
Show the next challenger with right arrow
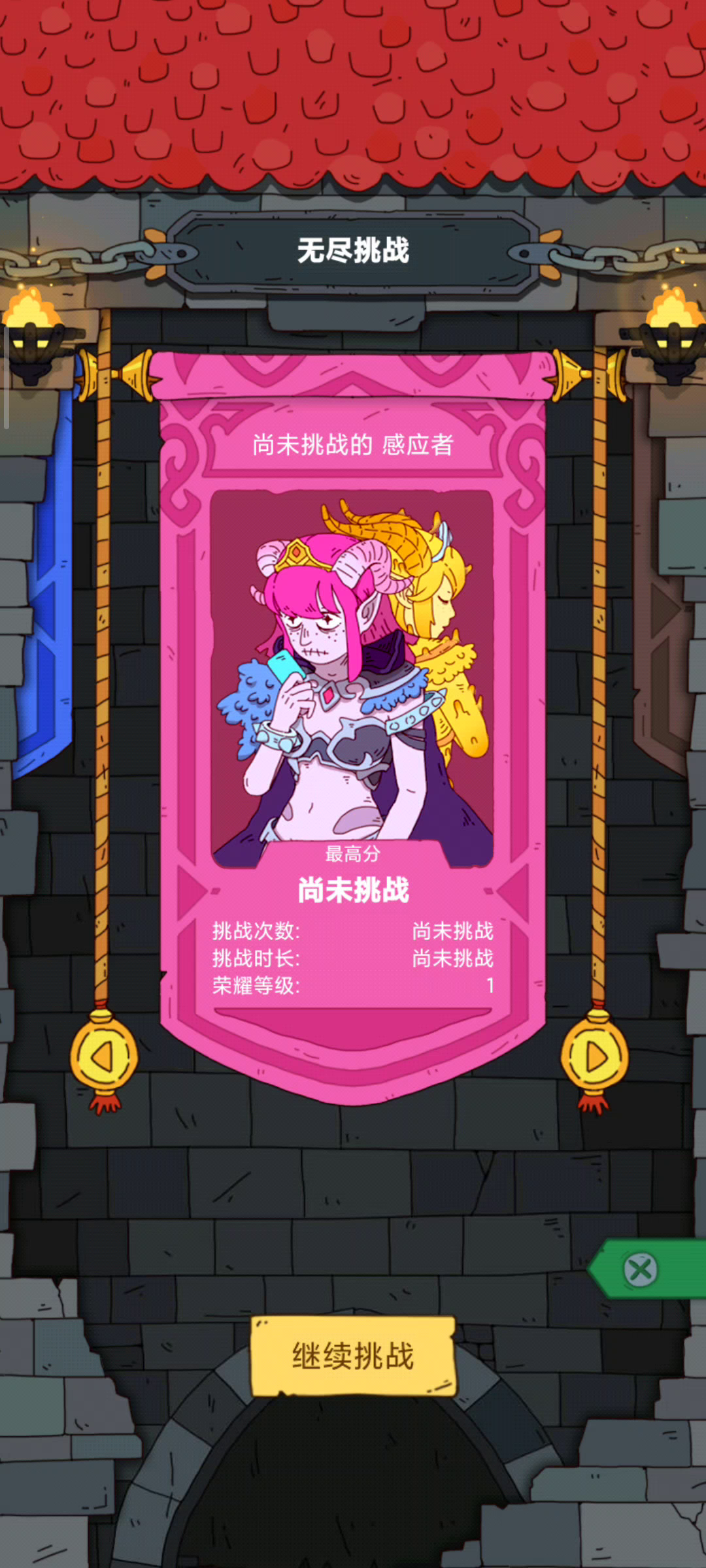click(x=594, y=1057)
